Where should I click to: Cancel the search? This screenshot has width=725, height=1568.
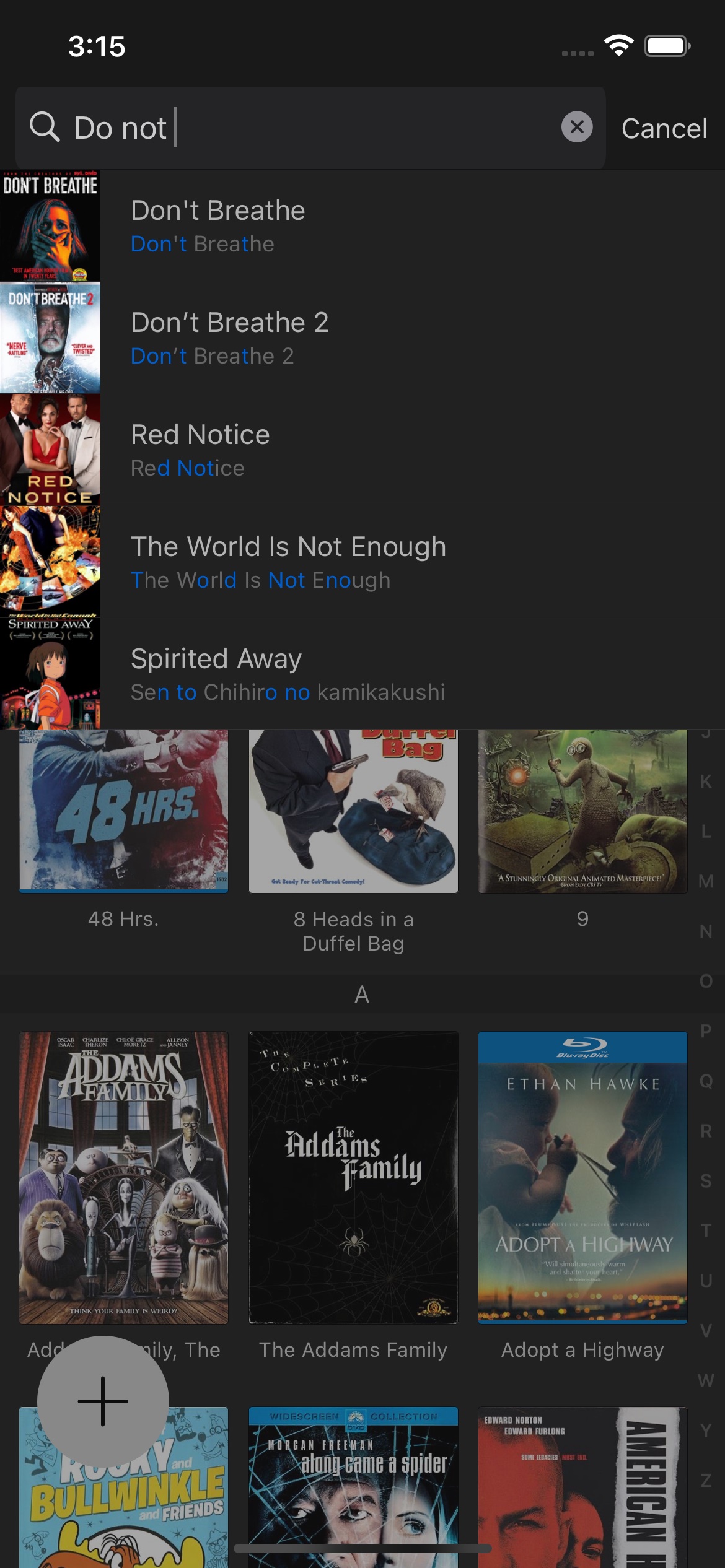(664, 129)
